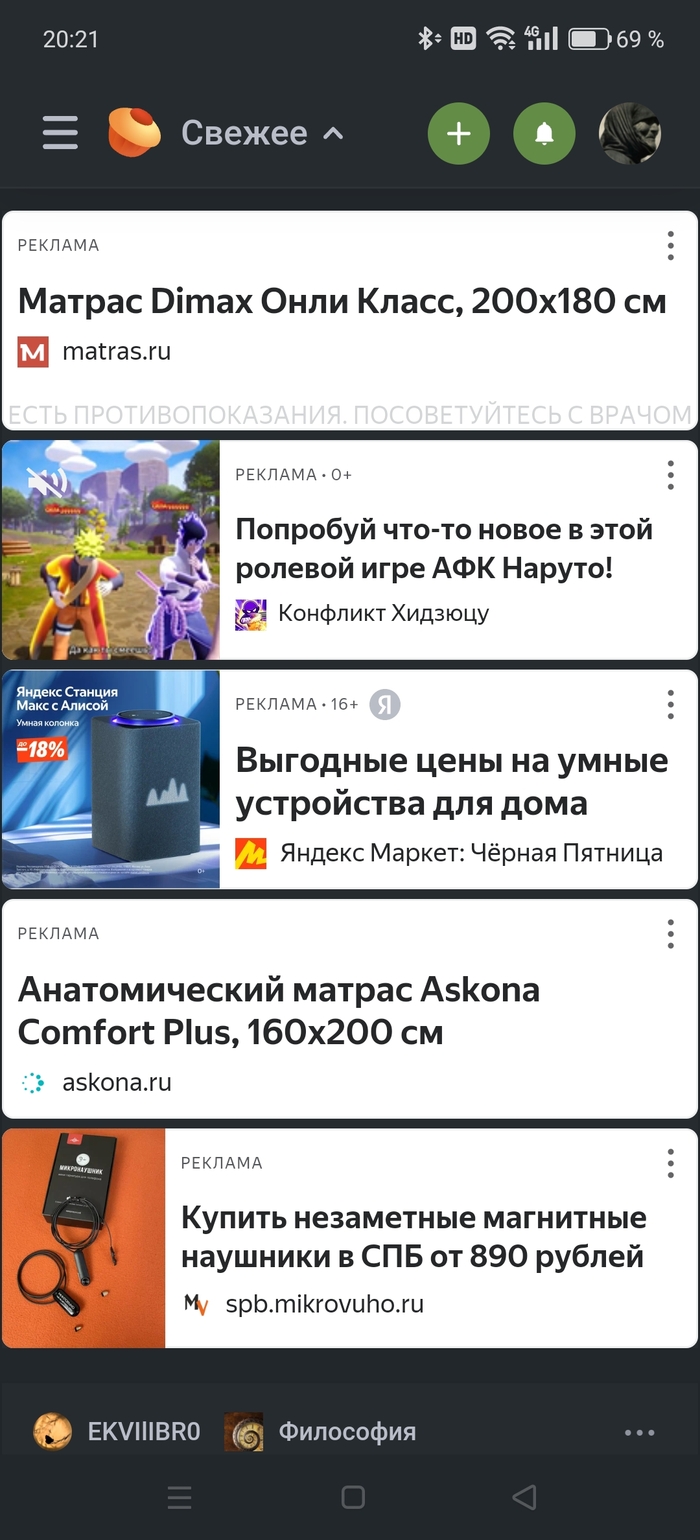Open the notifications bell

click(544, 133)
